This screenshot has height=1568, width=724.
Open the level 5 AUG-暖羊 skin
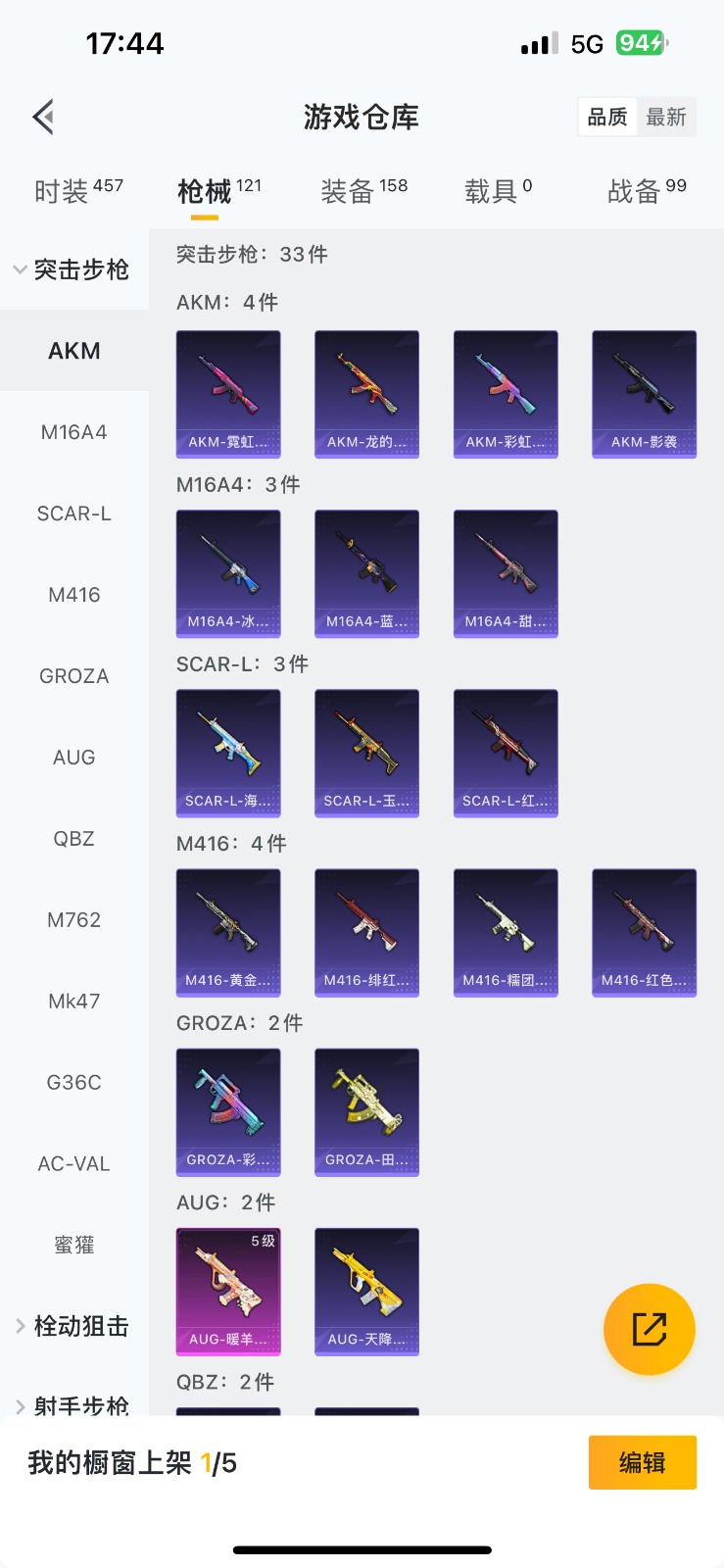tap(228, 1291)
